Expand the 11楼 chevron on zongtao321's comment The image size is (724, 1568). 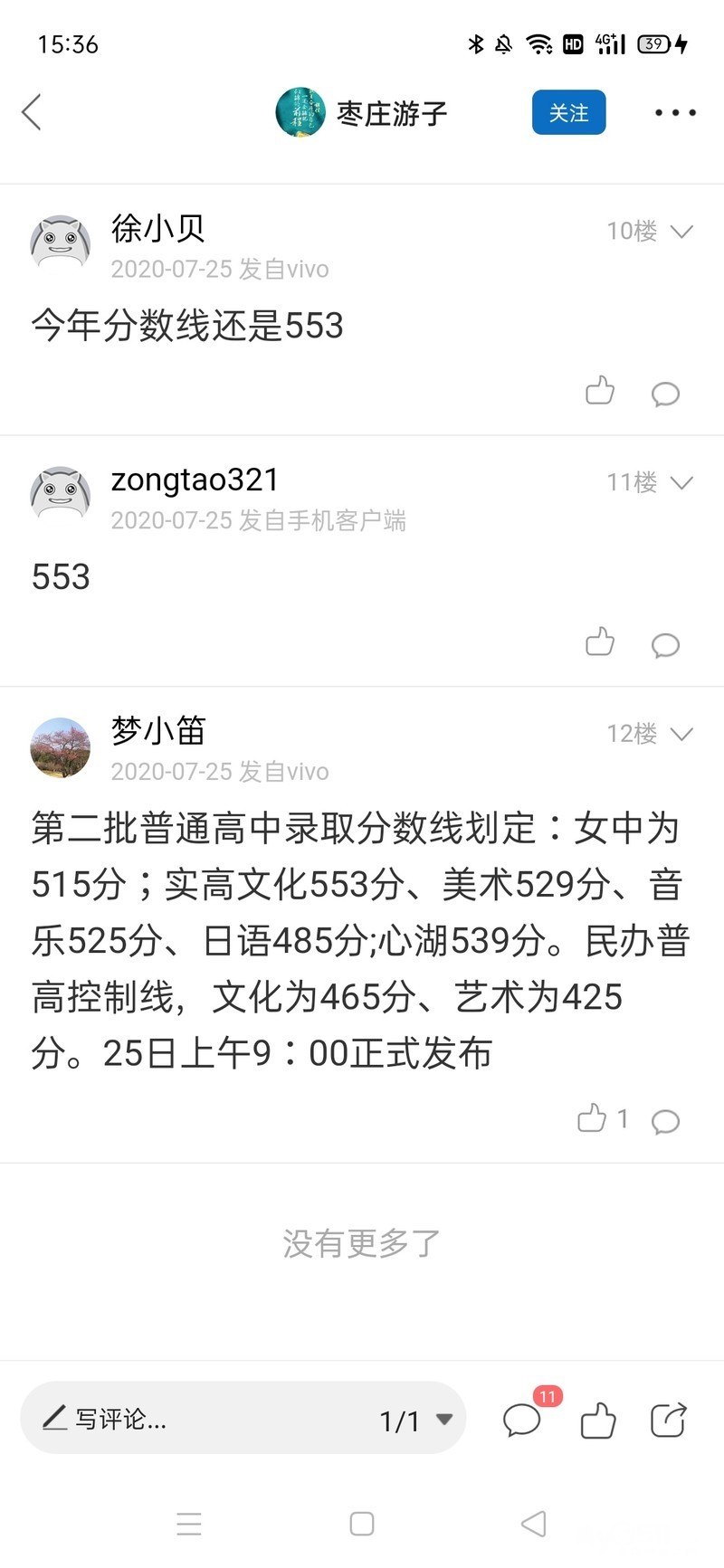coord(681,483)
